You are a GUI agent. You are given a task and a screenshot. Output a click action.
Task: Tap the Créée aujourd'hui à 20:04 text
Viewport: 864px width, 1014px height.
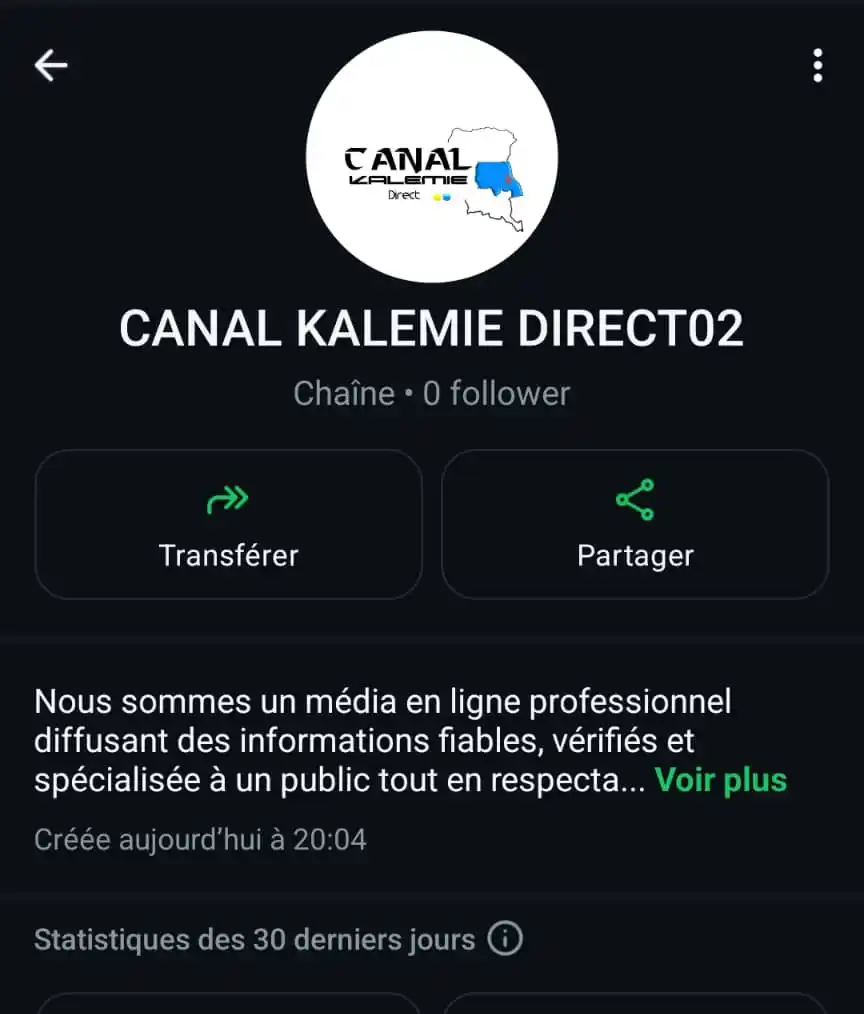200,839
